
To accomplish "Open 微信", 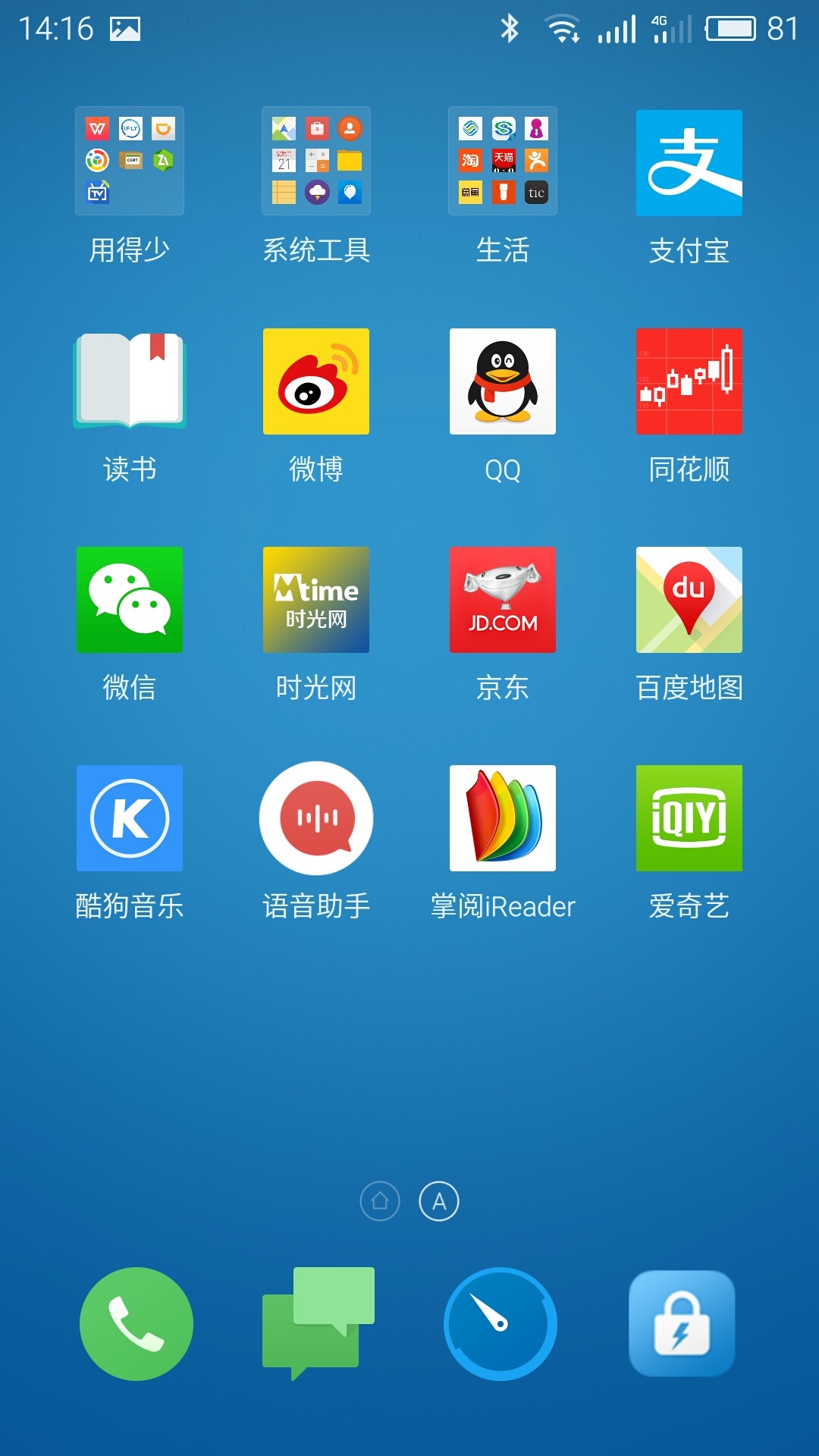I will coord(130,600).
